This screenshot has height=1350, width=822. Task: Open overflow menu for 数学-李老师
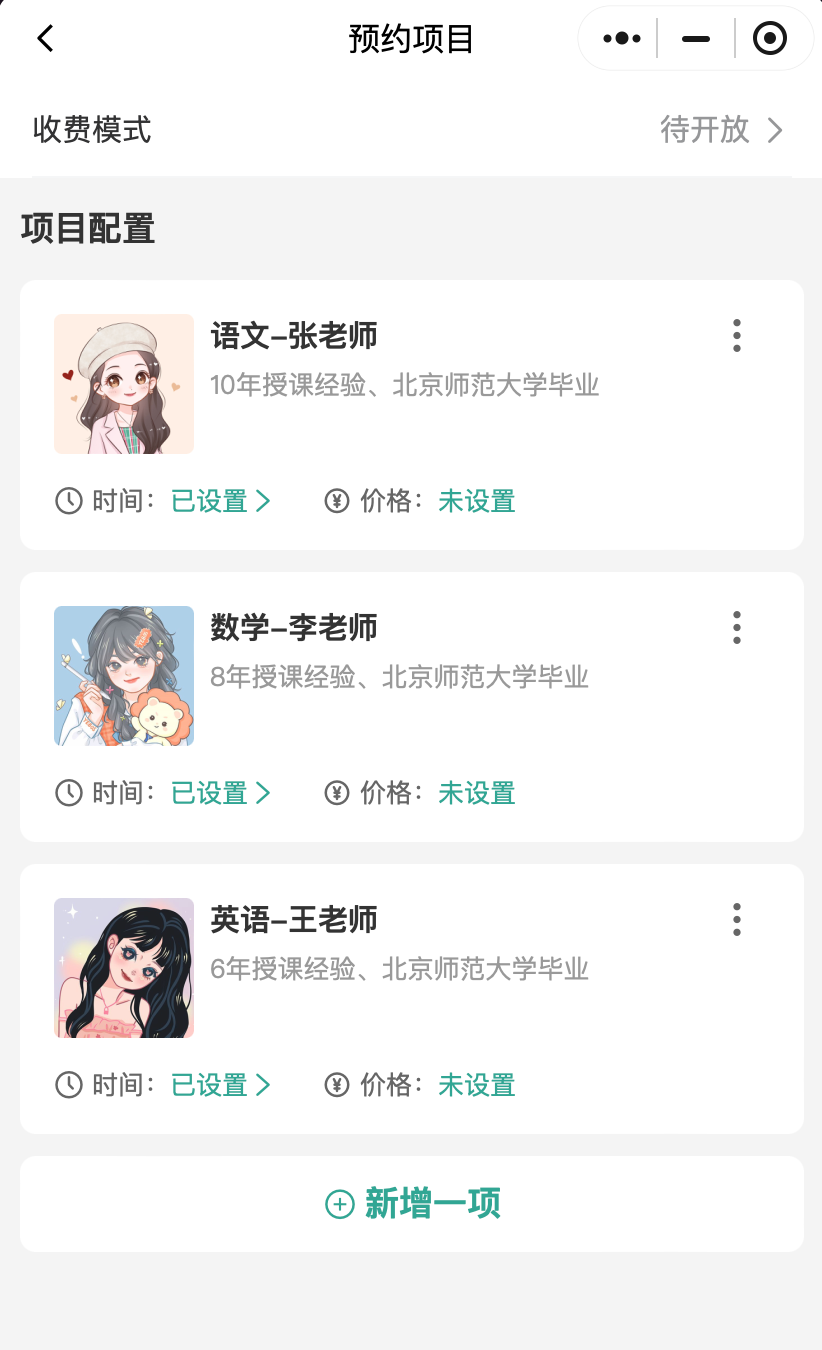[x=737, y=628]
